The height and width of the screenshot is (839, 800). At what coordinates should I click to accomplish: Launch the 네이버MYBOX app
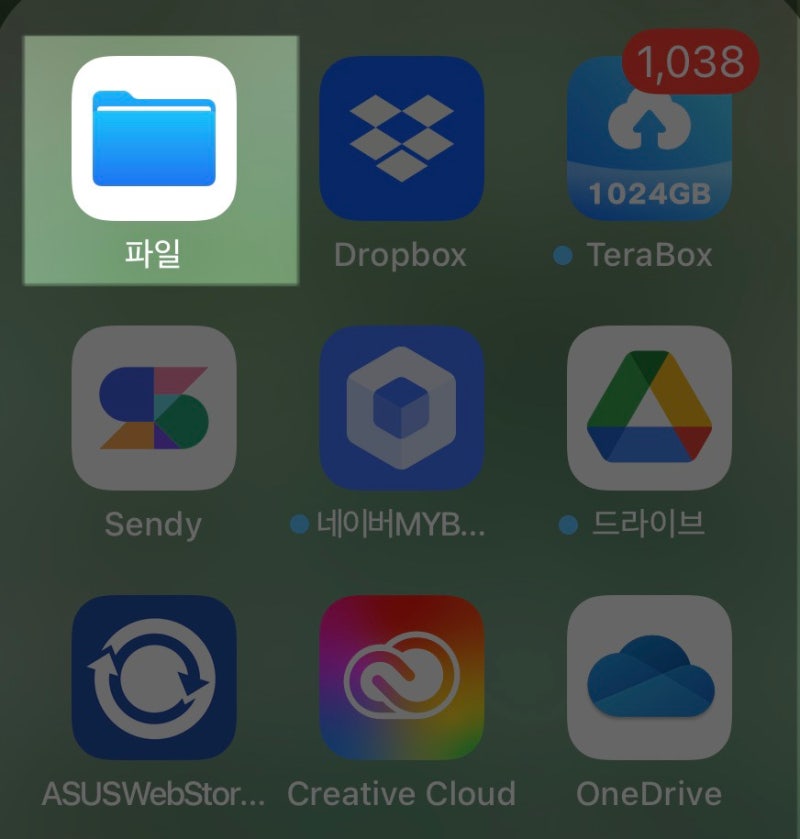401,408
